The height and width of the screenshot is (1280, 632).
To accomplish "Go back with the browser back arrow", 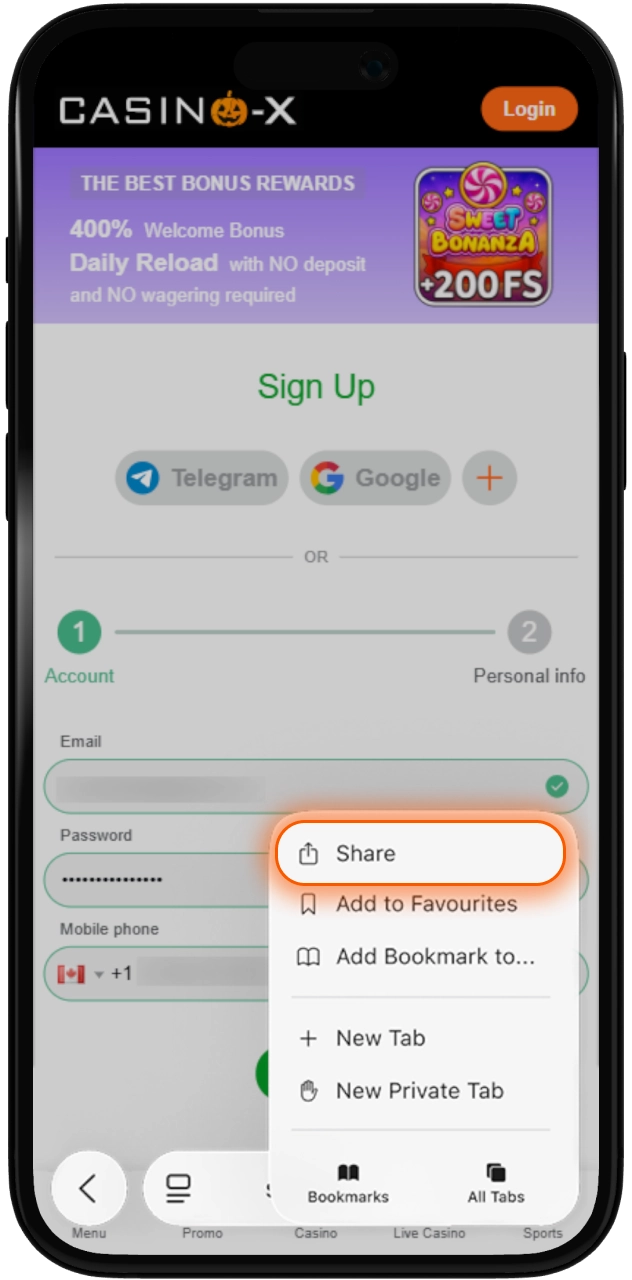I will (x=88, y=1188).
